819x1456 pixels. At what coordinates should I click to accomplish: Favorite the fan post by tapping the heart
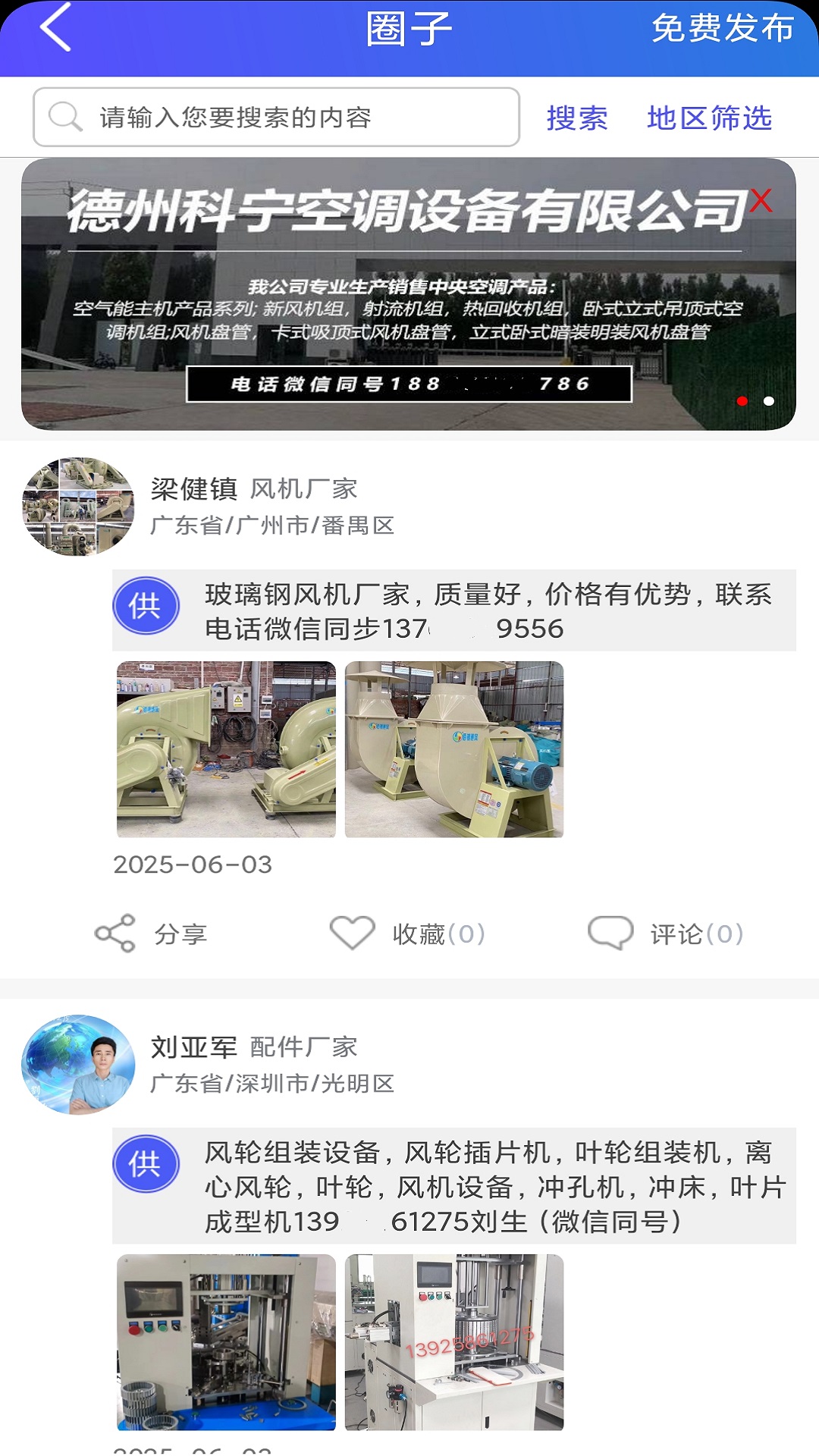352,932
